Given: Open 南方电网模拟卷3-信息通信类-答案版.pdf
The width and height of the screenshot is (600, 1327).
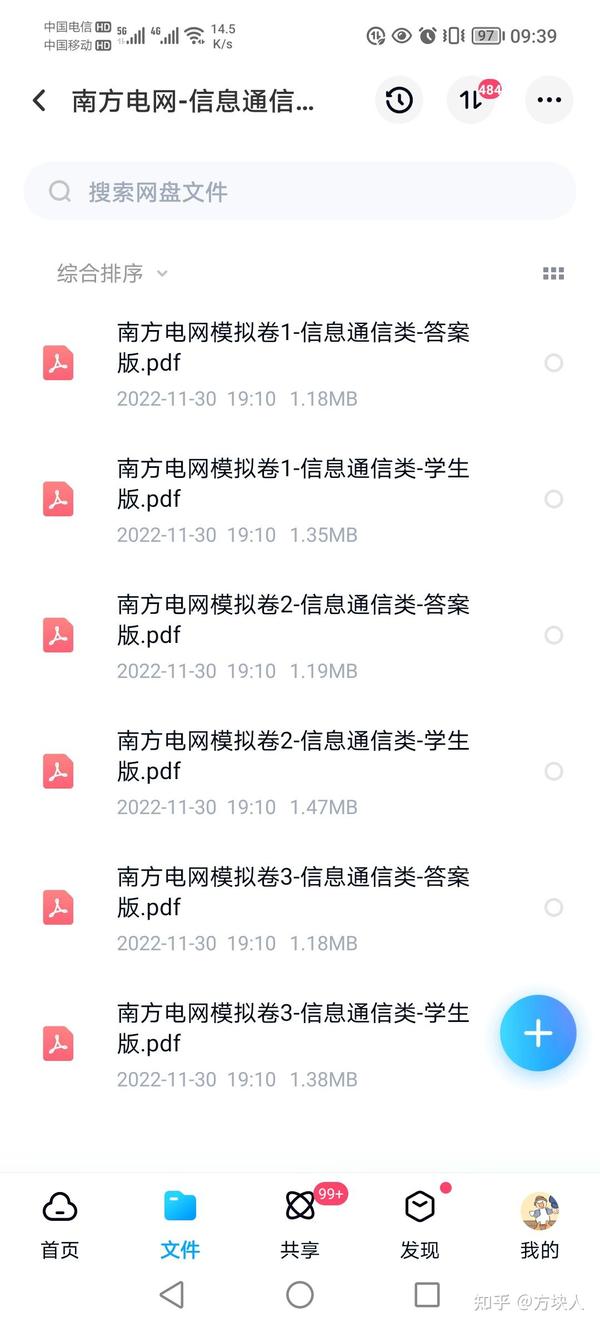Looking at the screenshot, I should tap(300, 907).
